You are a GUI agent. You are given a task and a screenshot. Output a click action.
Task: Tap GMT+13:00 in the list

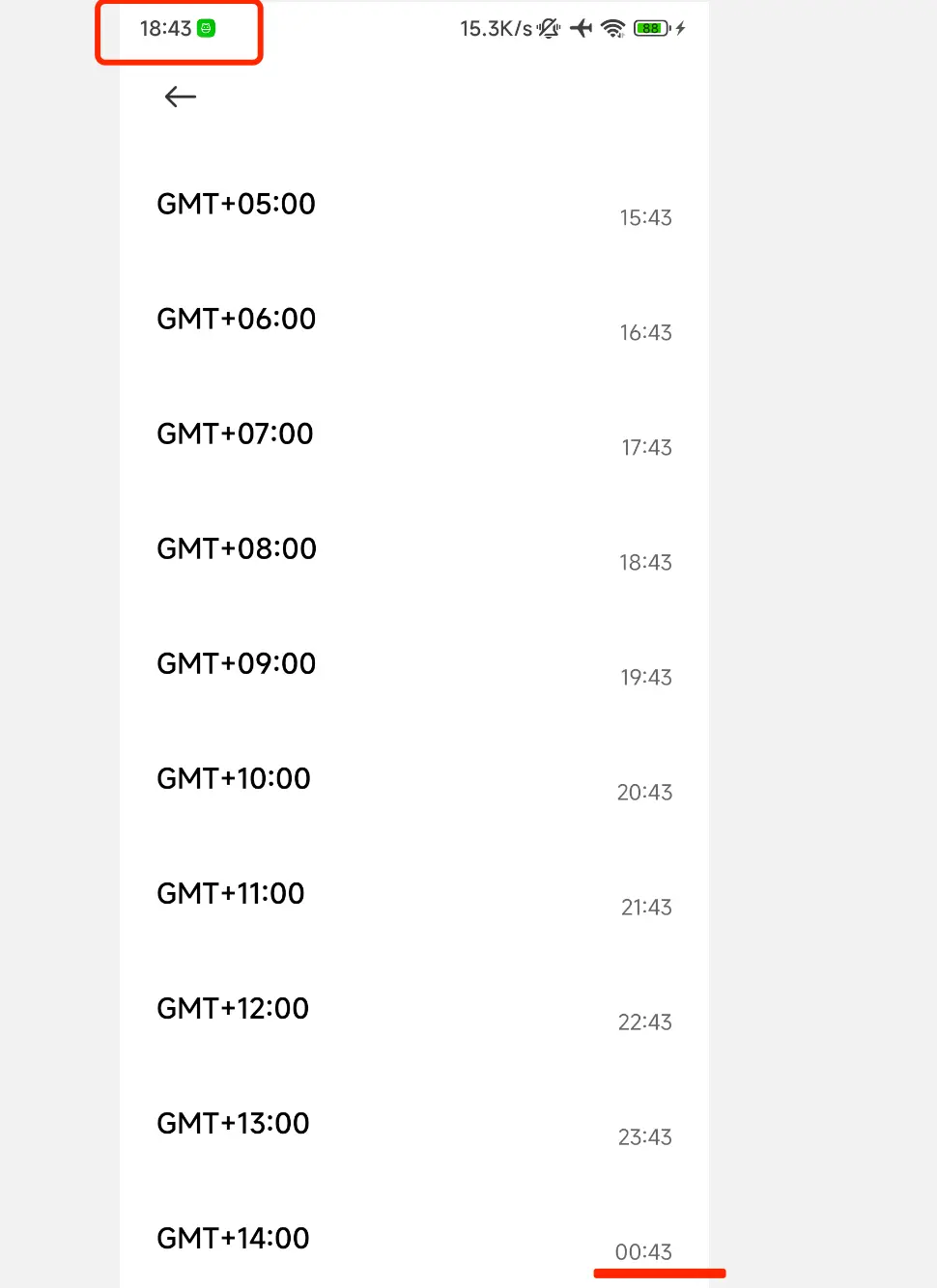click(x=233, y=1124)
